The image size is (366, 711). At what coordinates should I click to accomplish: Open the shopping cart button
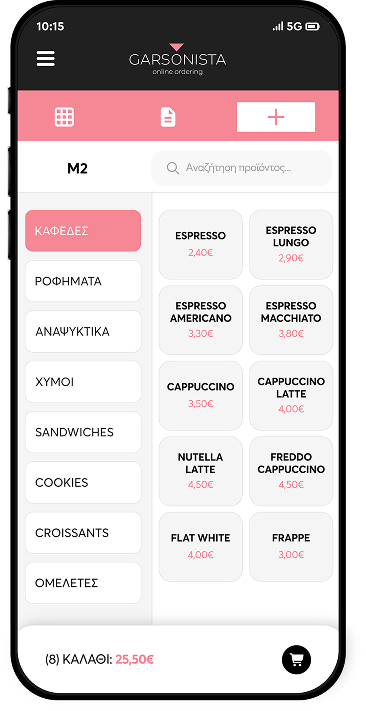pos(297,660)
